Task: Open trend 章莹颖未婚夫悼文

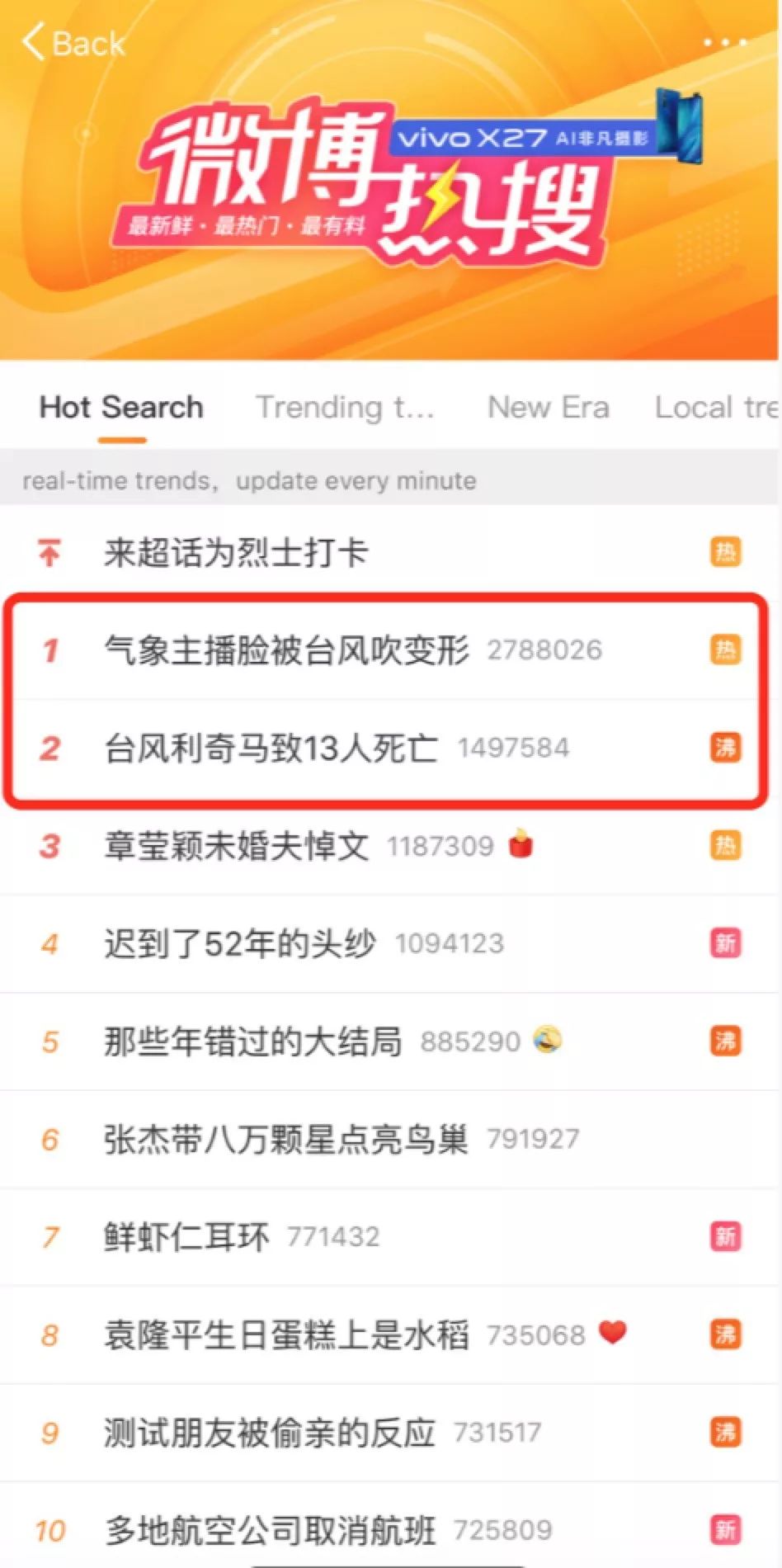Action: point(237,846)
